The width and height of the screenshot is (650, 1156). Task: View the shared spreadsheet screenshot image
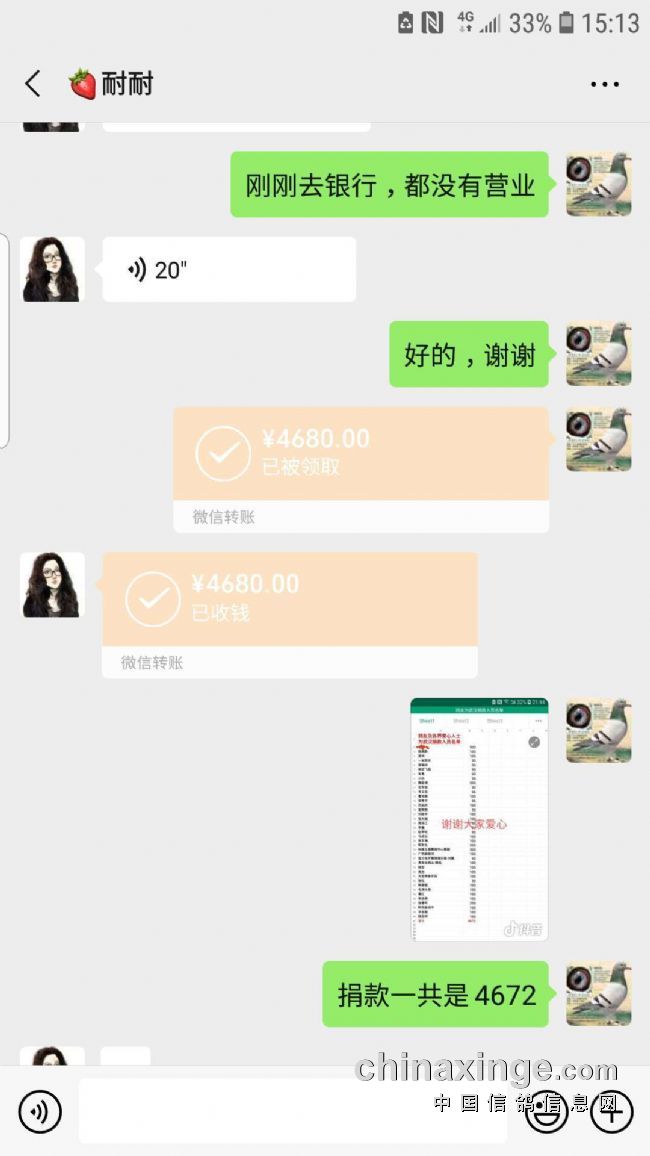point(478,819)
